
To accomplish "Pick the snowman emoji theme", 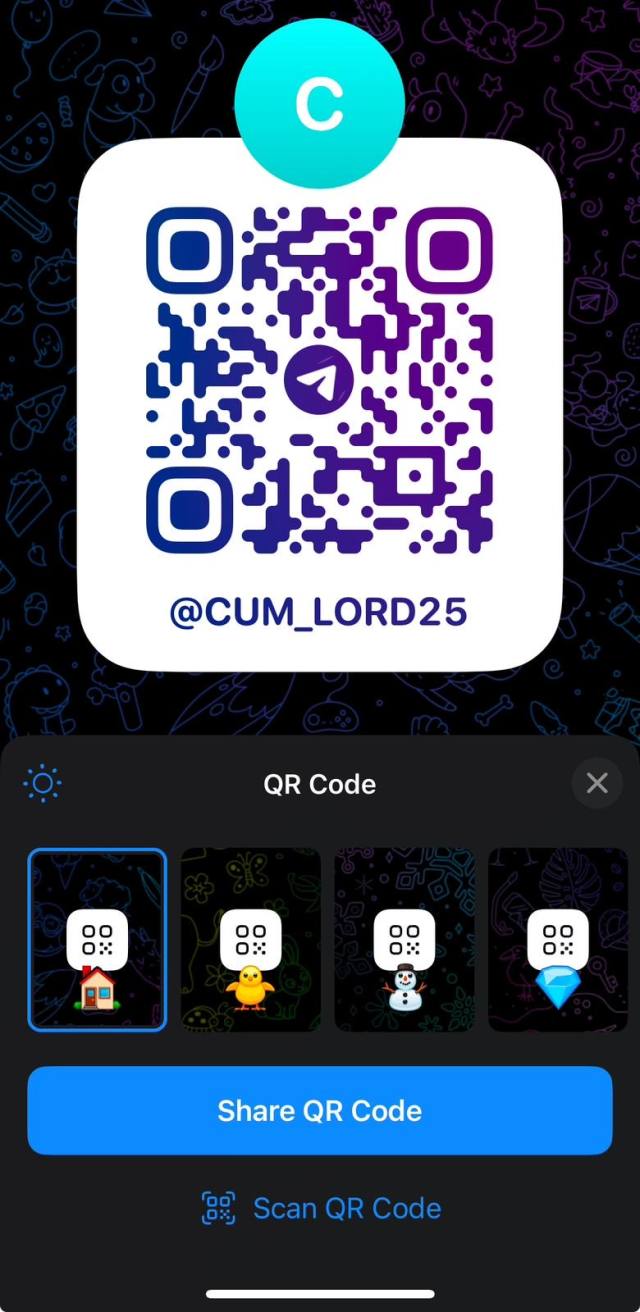I will point(404,940).
